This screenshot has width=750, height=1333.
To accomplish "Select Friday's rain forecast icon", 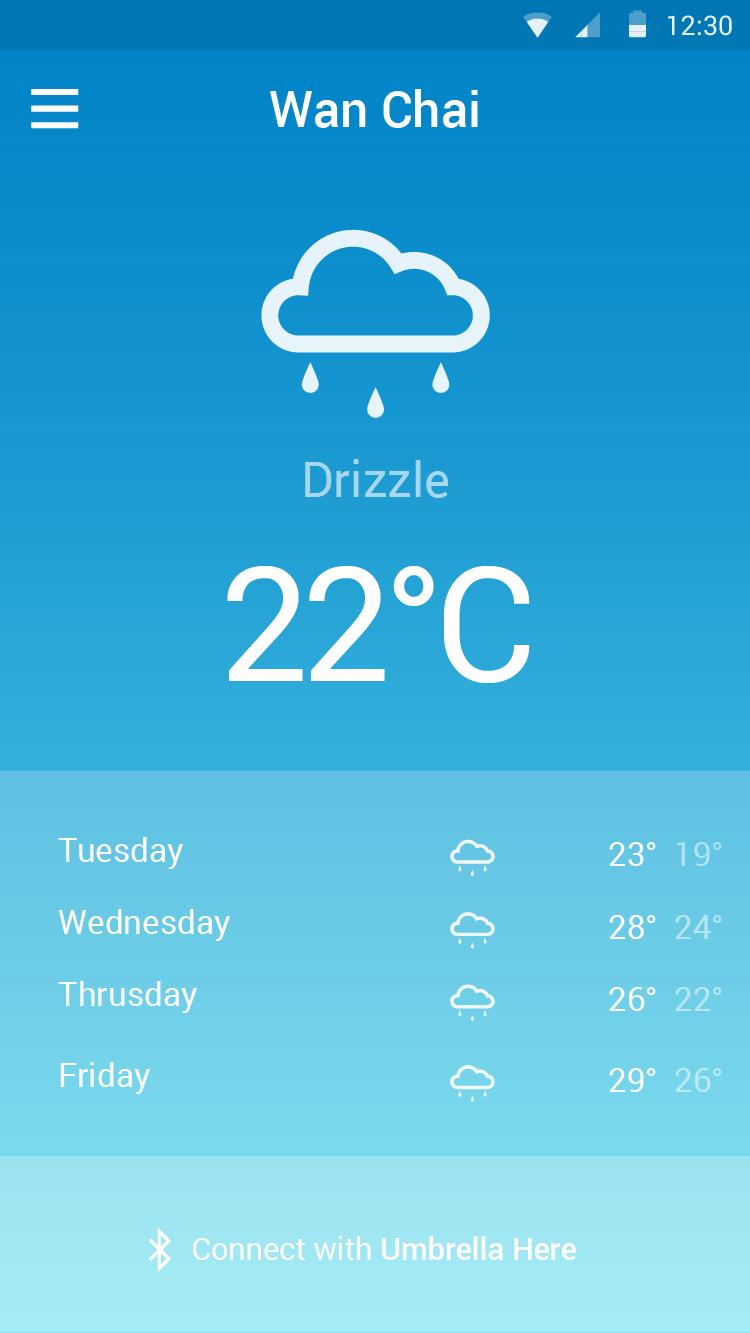I will 472,1081.
